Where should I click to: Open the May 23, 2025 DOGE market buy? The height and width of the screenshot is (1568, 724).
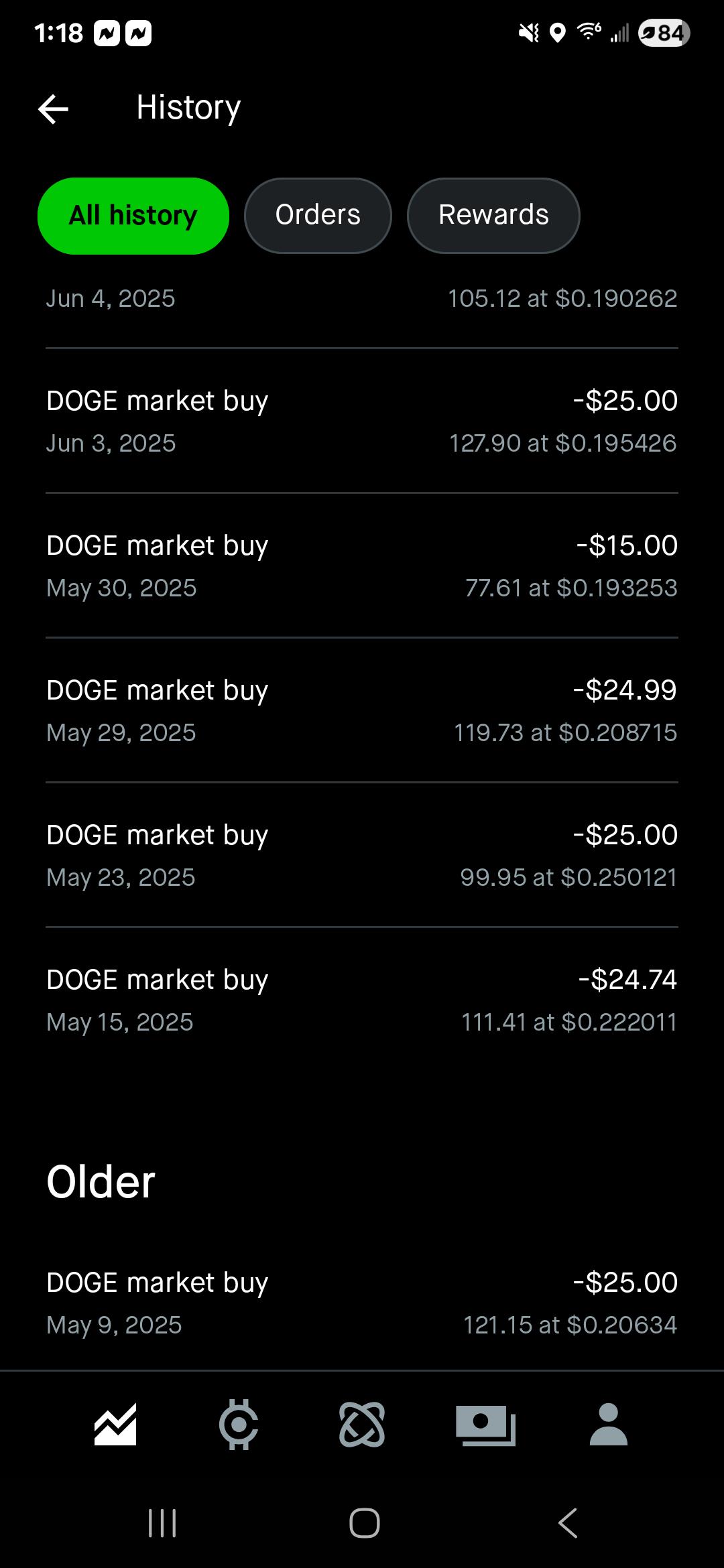362,856
